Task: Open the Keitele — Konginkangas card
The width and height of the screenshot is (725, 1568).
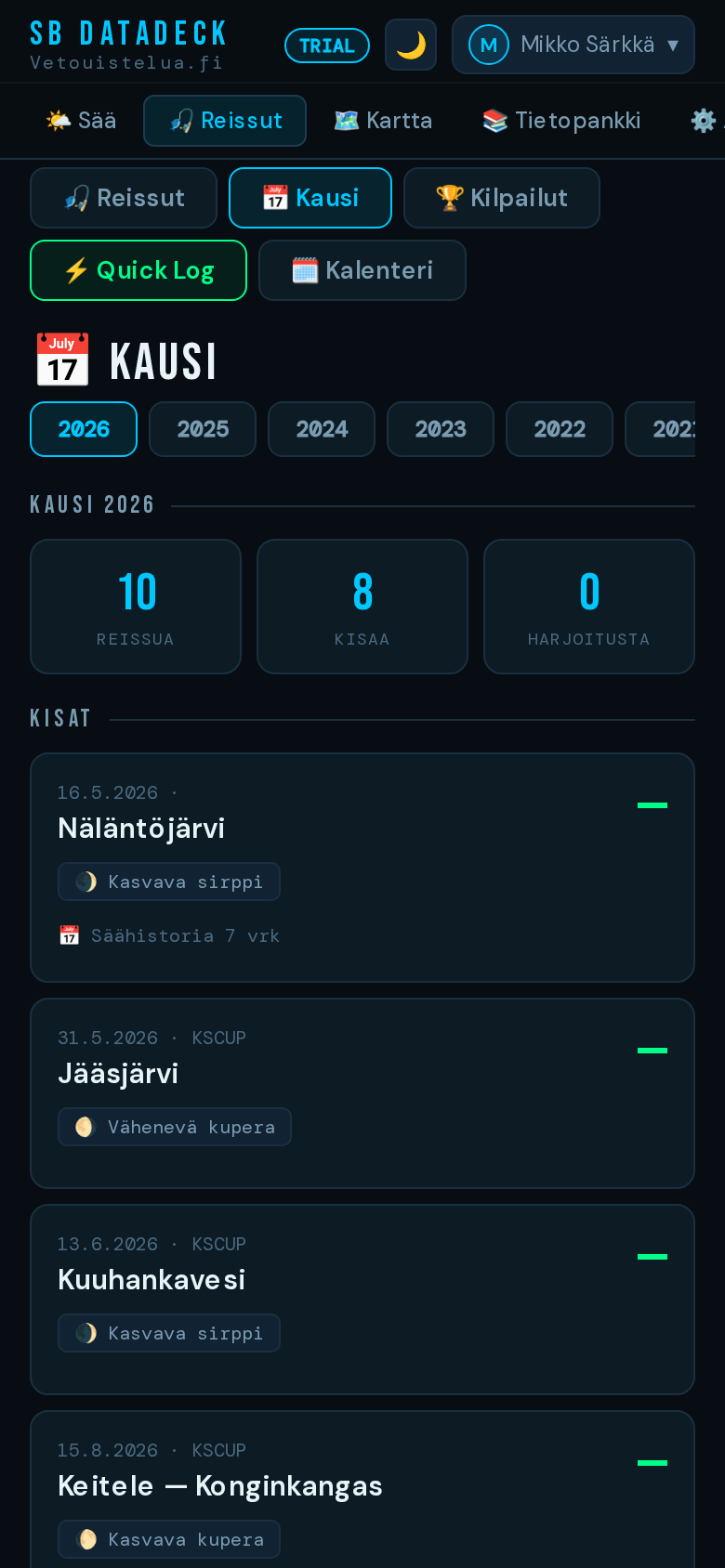Action: pos(362,1486)
